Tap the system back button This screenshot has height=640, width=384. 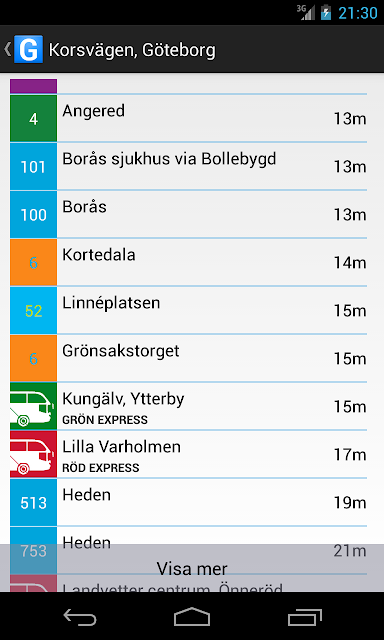point(80,617)
